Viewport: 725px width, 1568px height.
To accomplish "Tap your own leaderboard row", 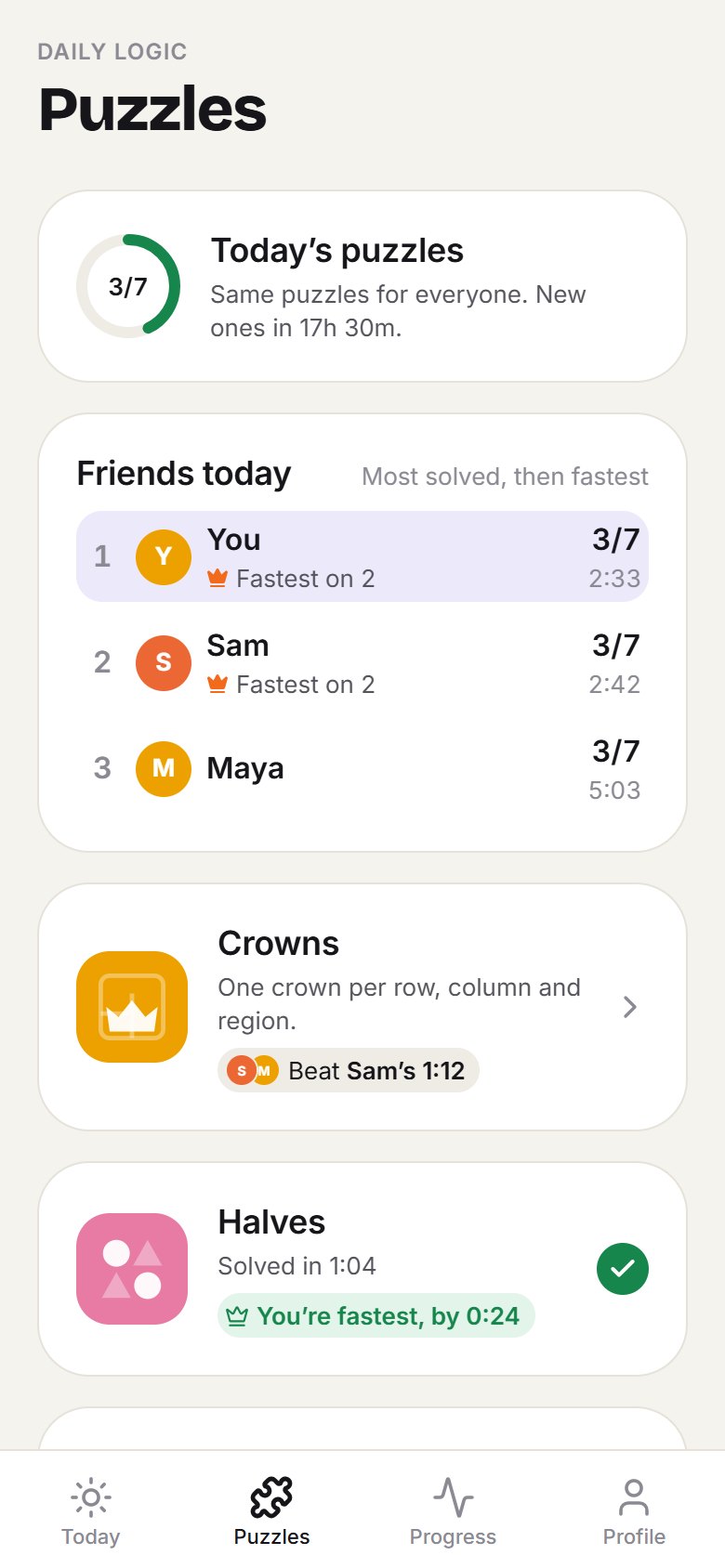I will [x=362, y=556].
